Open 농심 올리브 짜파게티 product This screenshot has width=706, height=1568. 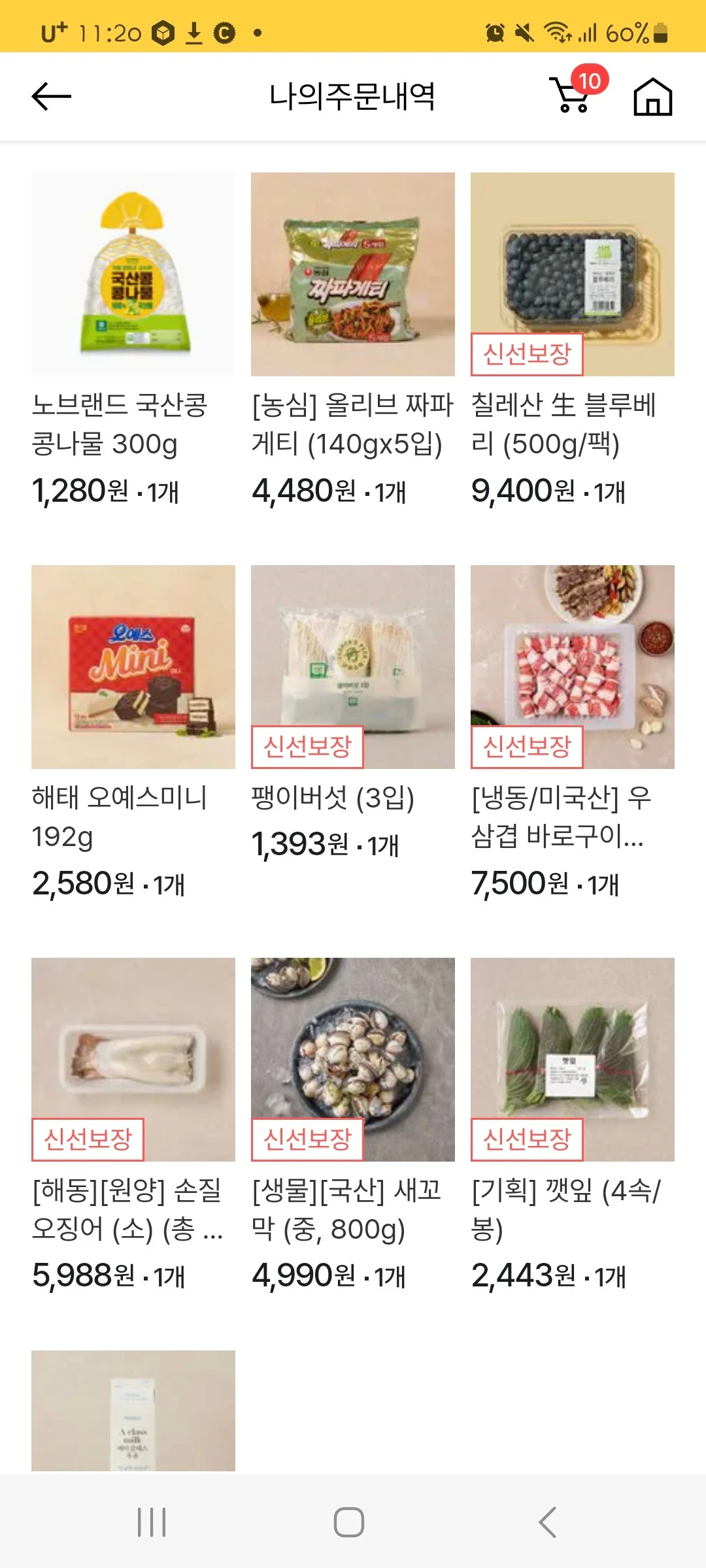point(353,274)
